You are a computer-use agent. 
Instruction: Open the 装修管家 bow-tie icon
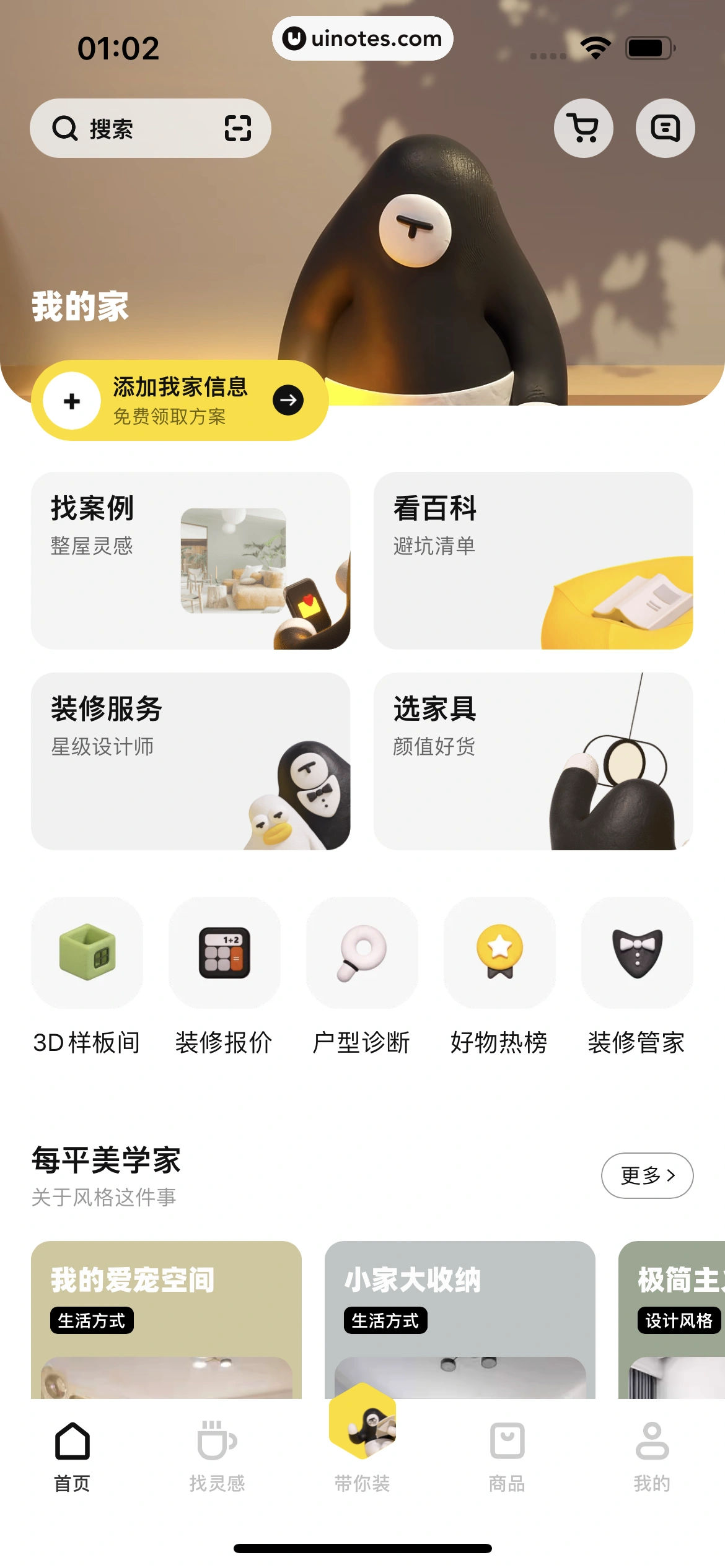[637, 955]
